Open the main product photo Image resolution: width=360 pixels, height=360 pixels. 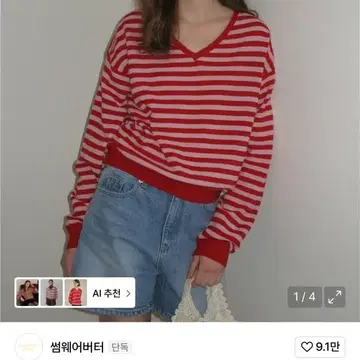(x=180, y=161)
